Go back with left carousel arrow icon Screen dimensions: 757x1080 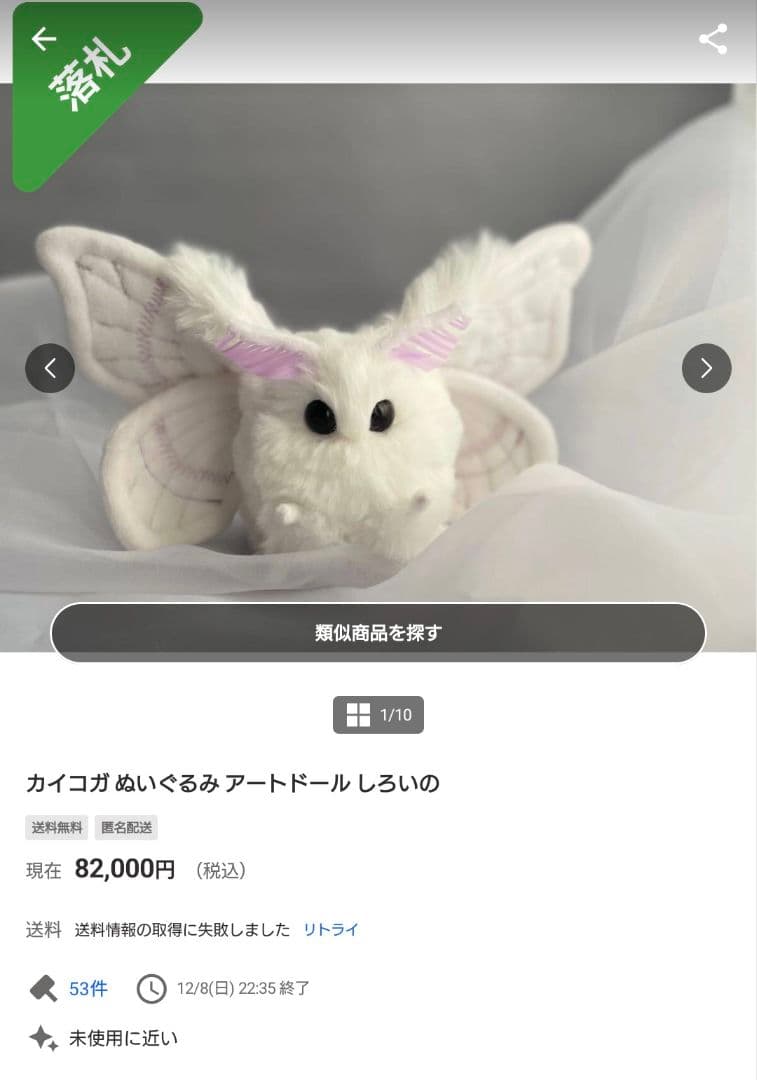50,368
